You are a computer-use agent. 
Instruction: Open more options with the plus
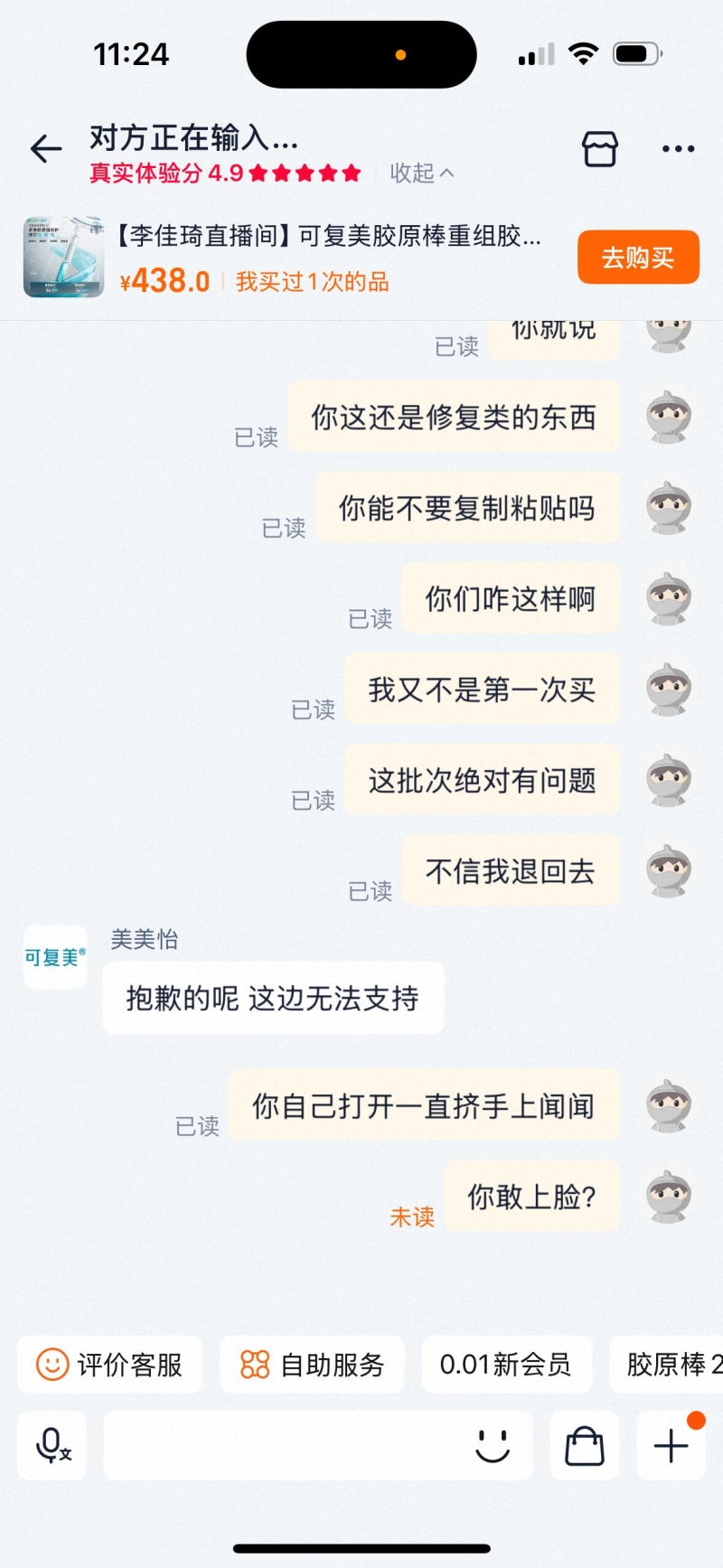(x=671, y=1446)
